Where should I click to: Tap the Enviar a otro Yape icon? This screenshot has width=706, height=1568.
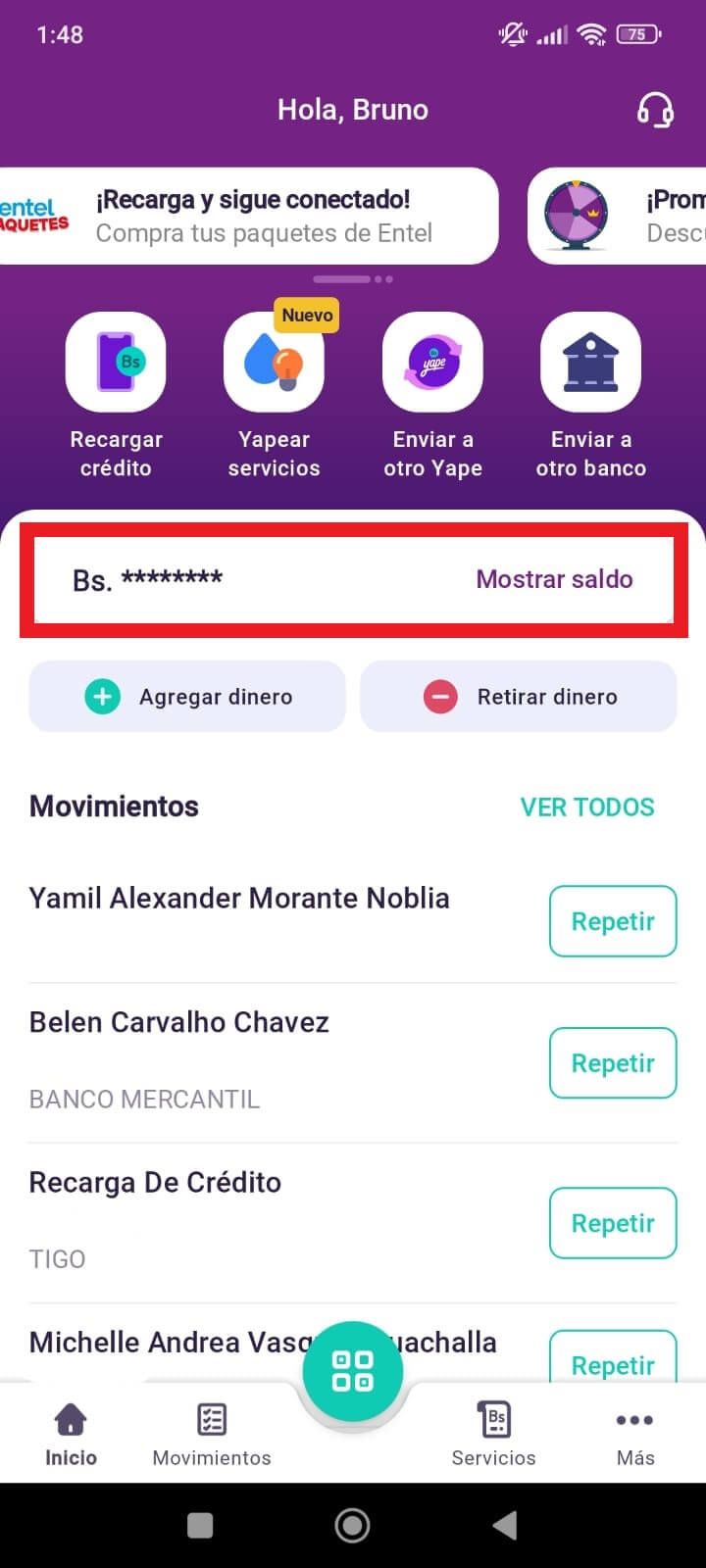431,362
